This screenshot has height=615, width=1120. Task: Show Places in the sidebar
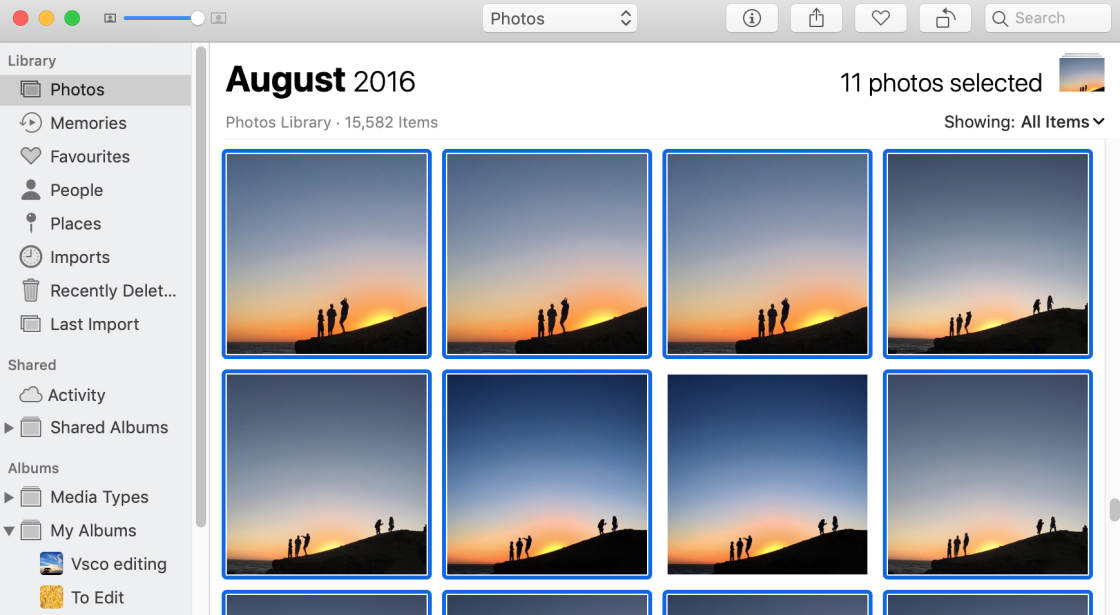(75, 223)
